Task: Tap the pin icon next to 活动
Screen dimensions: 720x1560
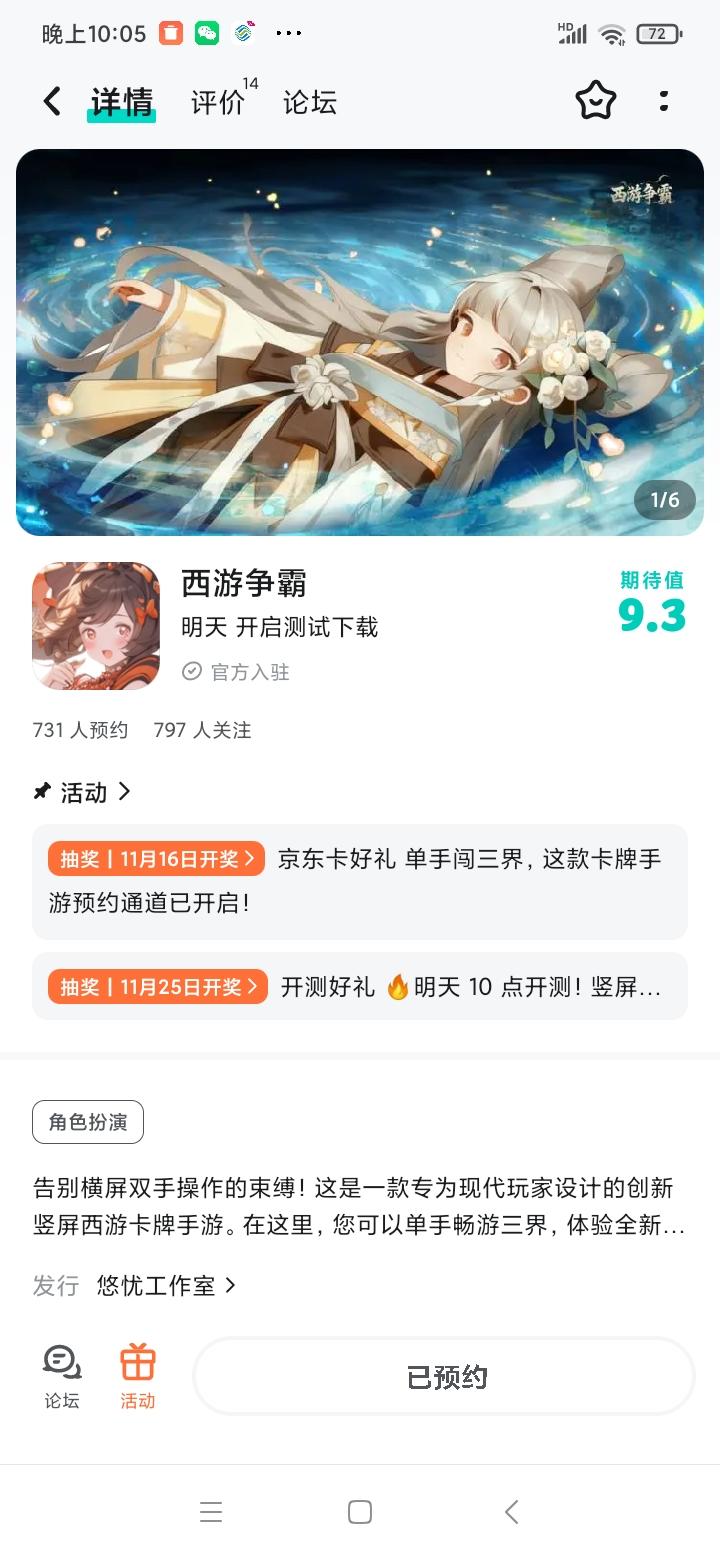Action: click(40, 792)
